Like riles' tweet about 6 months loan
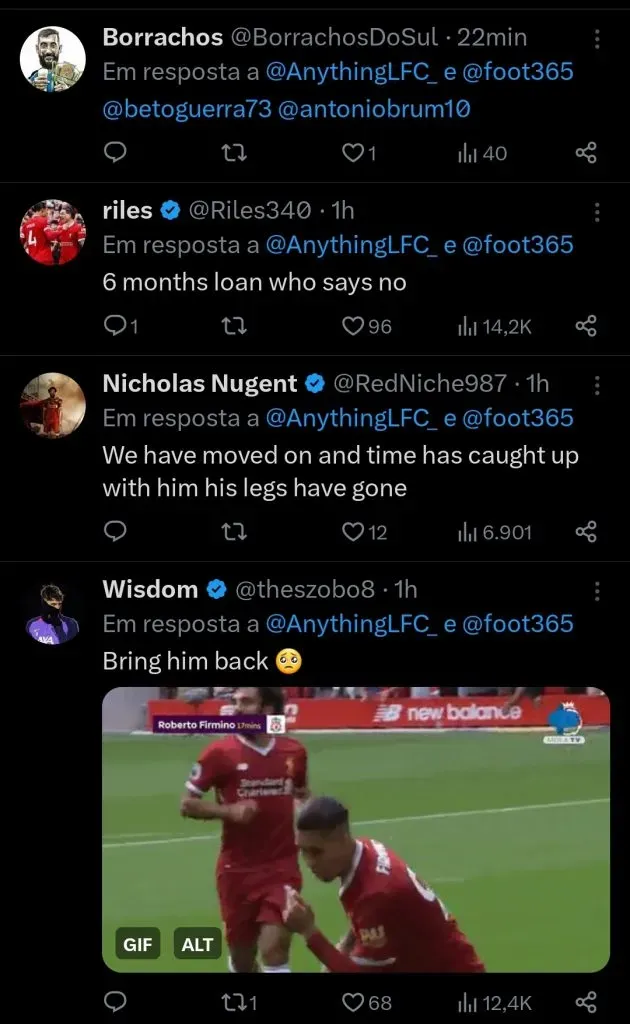 coord(353,326)
